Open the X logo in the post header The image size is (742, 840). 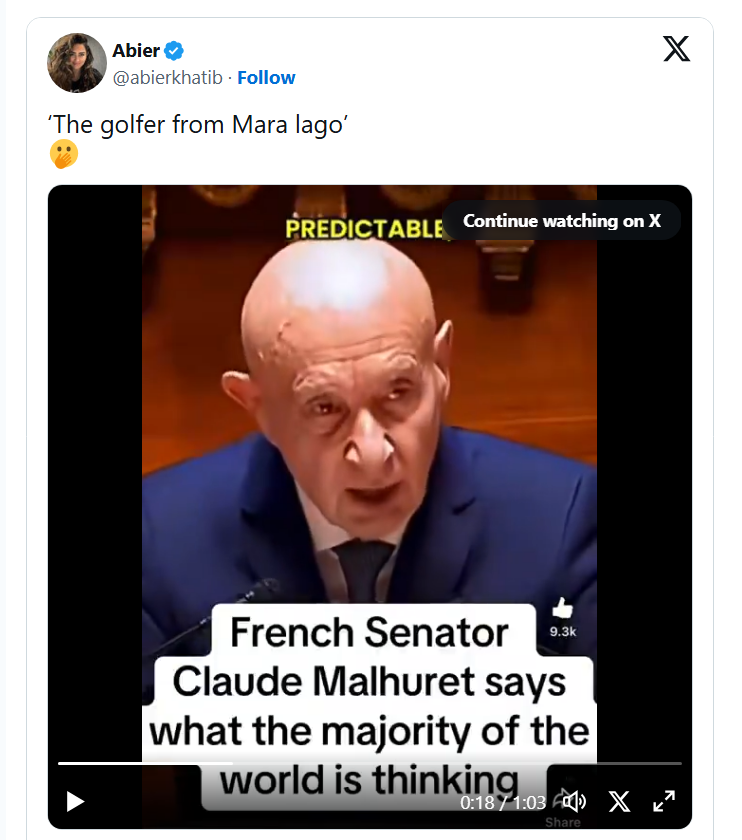click(x=677, y=49)
